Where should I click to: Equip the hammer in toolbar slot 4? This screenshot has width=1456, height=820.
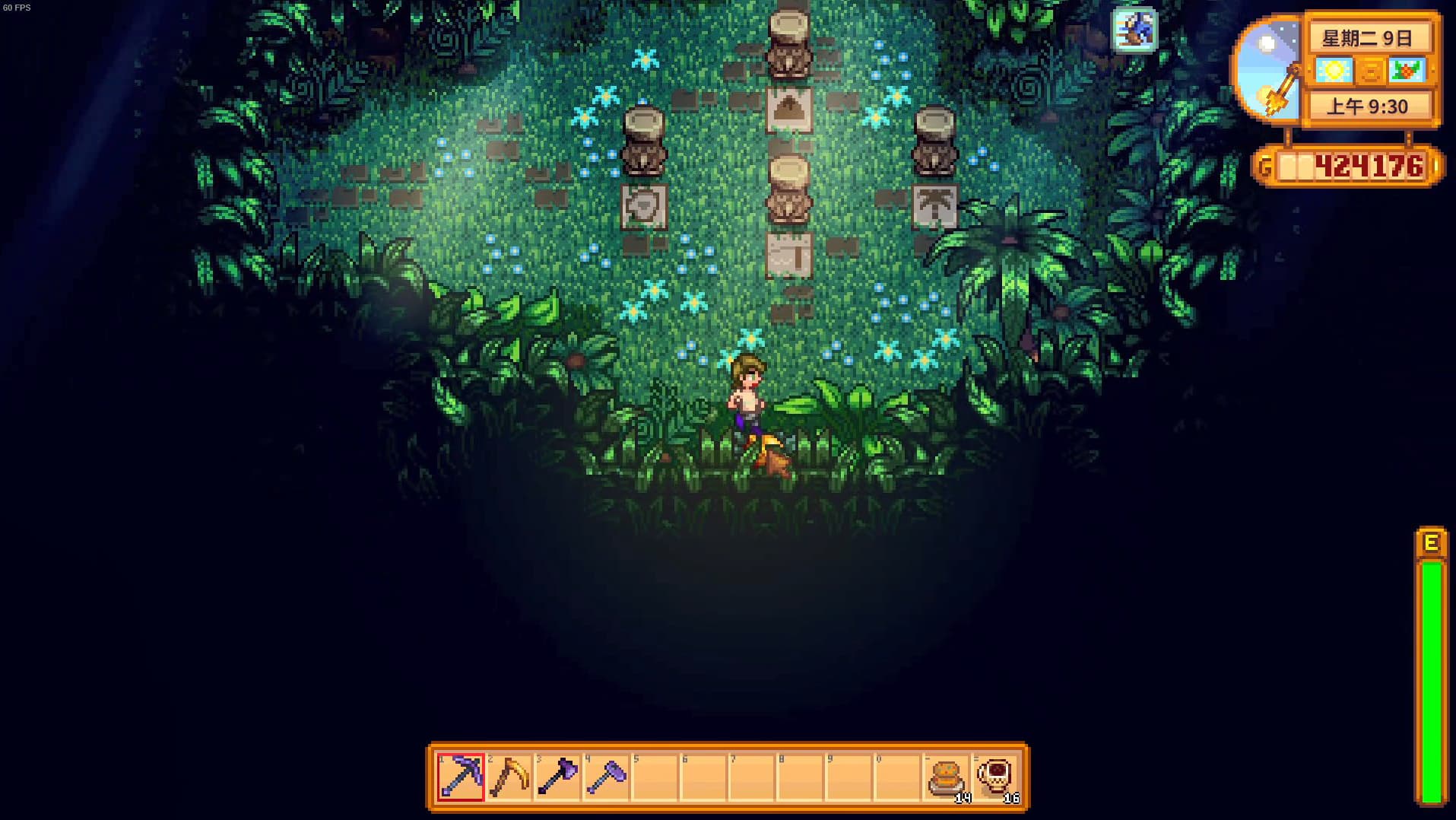[606, 777]
